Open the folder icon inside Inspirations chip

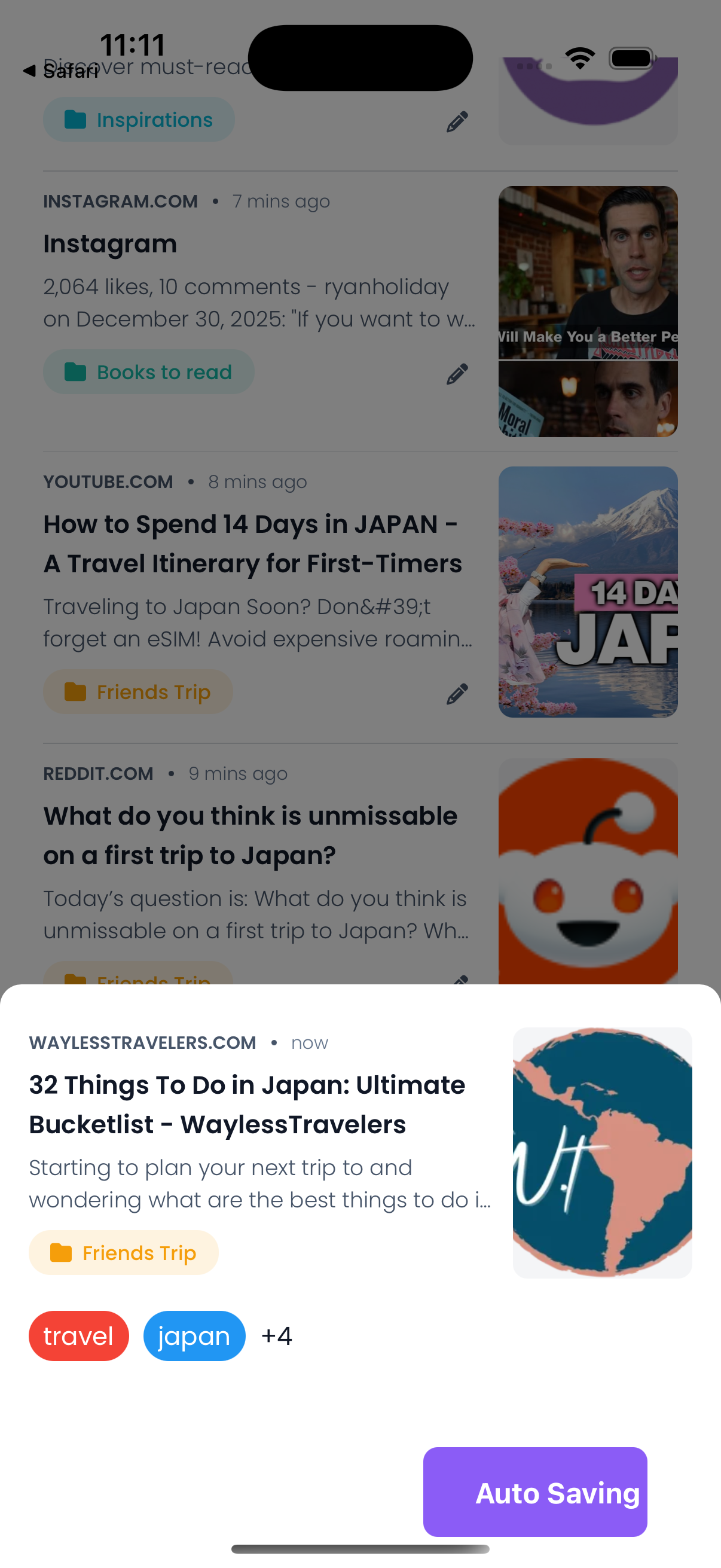[75, 120]
